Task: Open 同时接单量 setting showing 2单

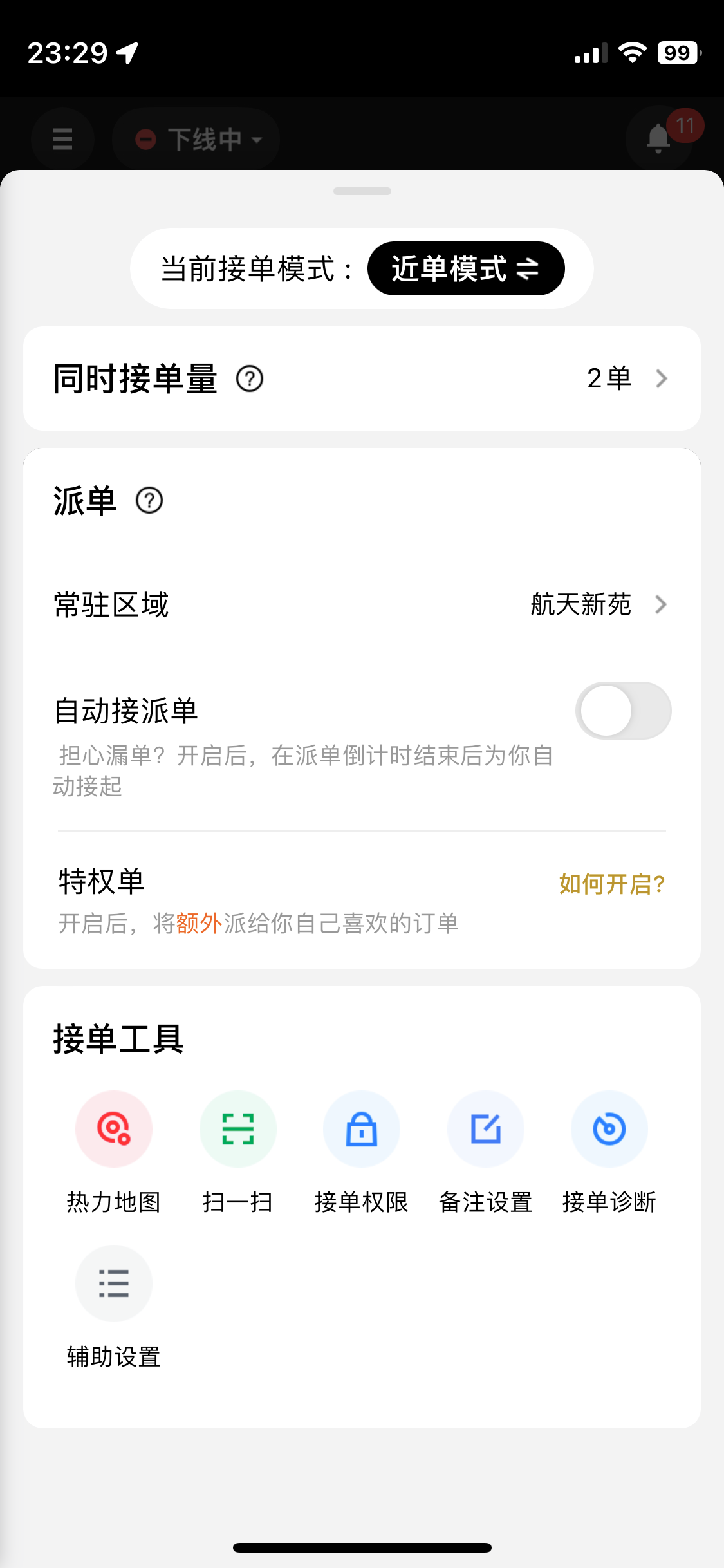Action: (362, 378)
